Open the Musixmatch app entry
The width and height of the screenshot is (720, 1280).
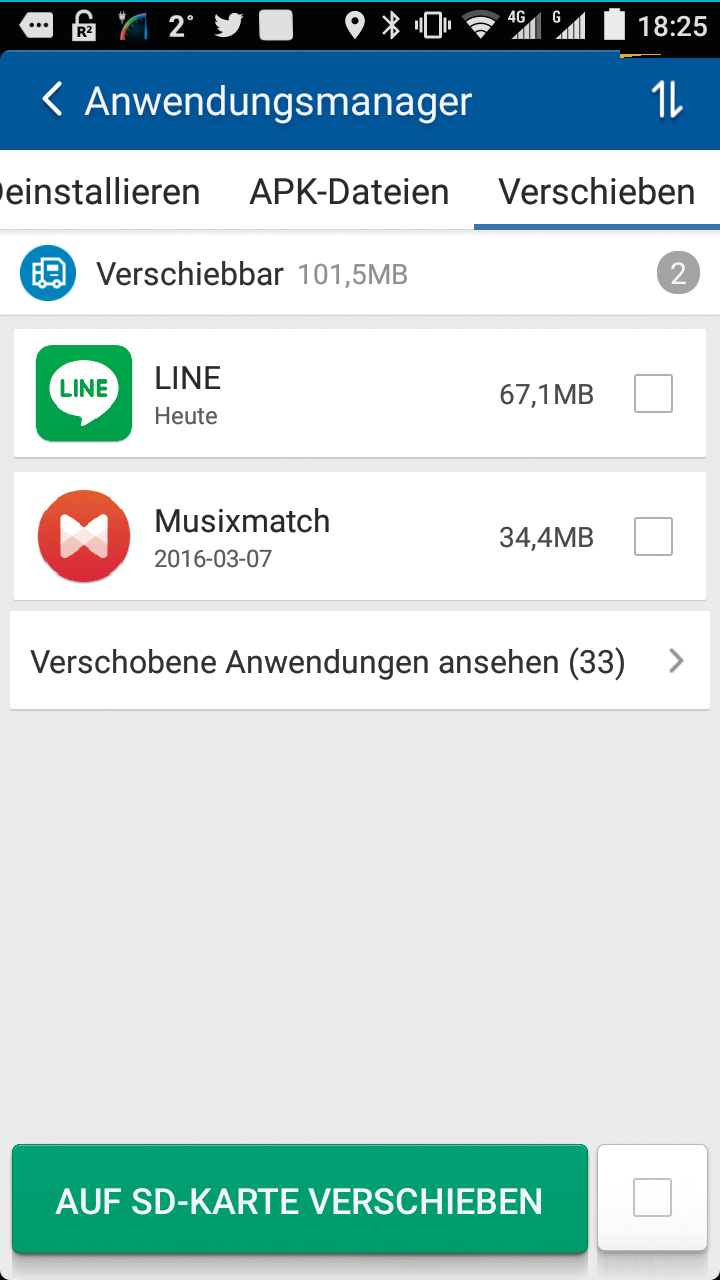point(300,537)
